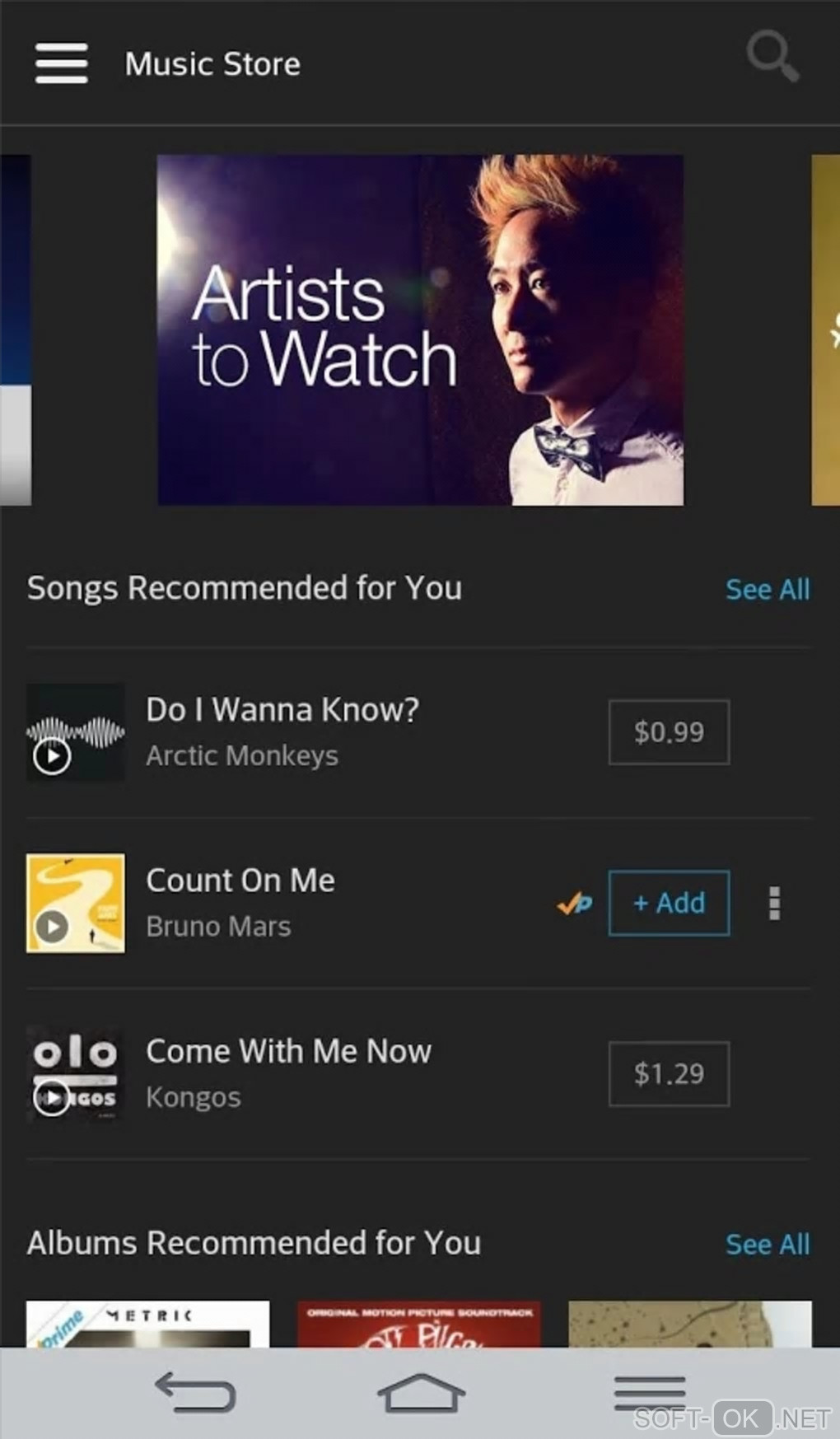Image resolution: width=840 pixels, height=1439 pixels.
Task: Open the Metric album cover
Action: (148, 1324)
